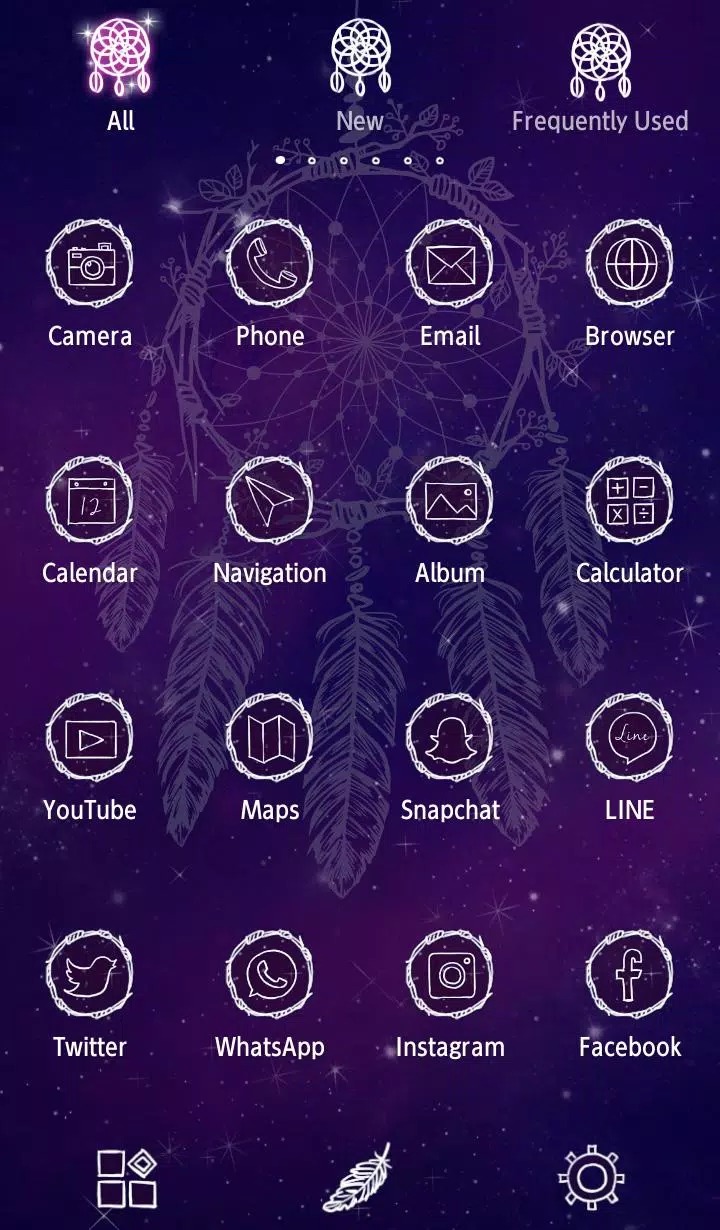Open the Calendar app
Screen dimensions: 720x1230
point(90,522)
